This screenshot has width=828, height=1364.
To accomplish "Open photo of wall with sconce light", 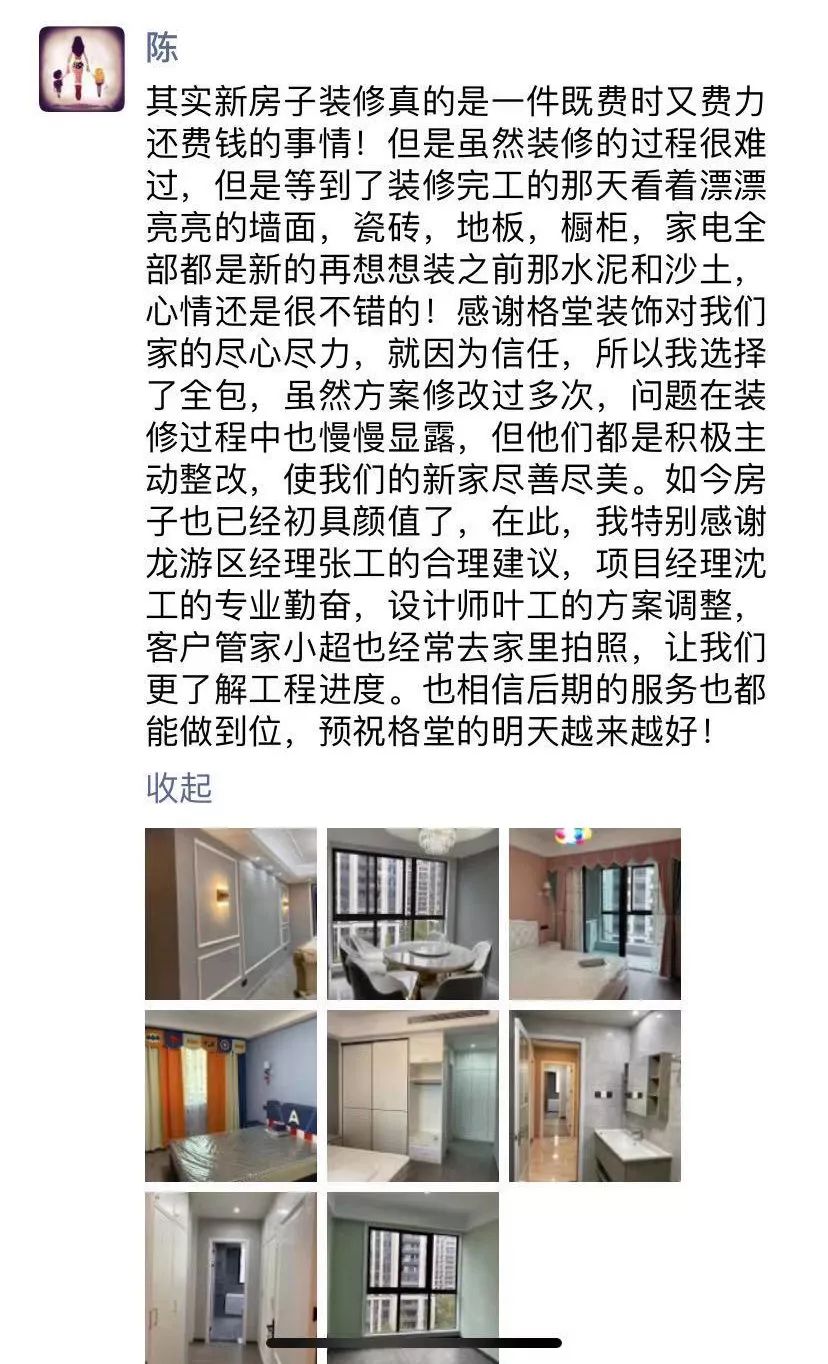I will point(230,914).
